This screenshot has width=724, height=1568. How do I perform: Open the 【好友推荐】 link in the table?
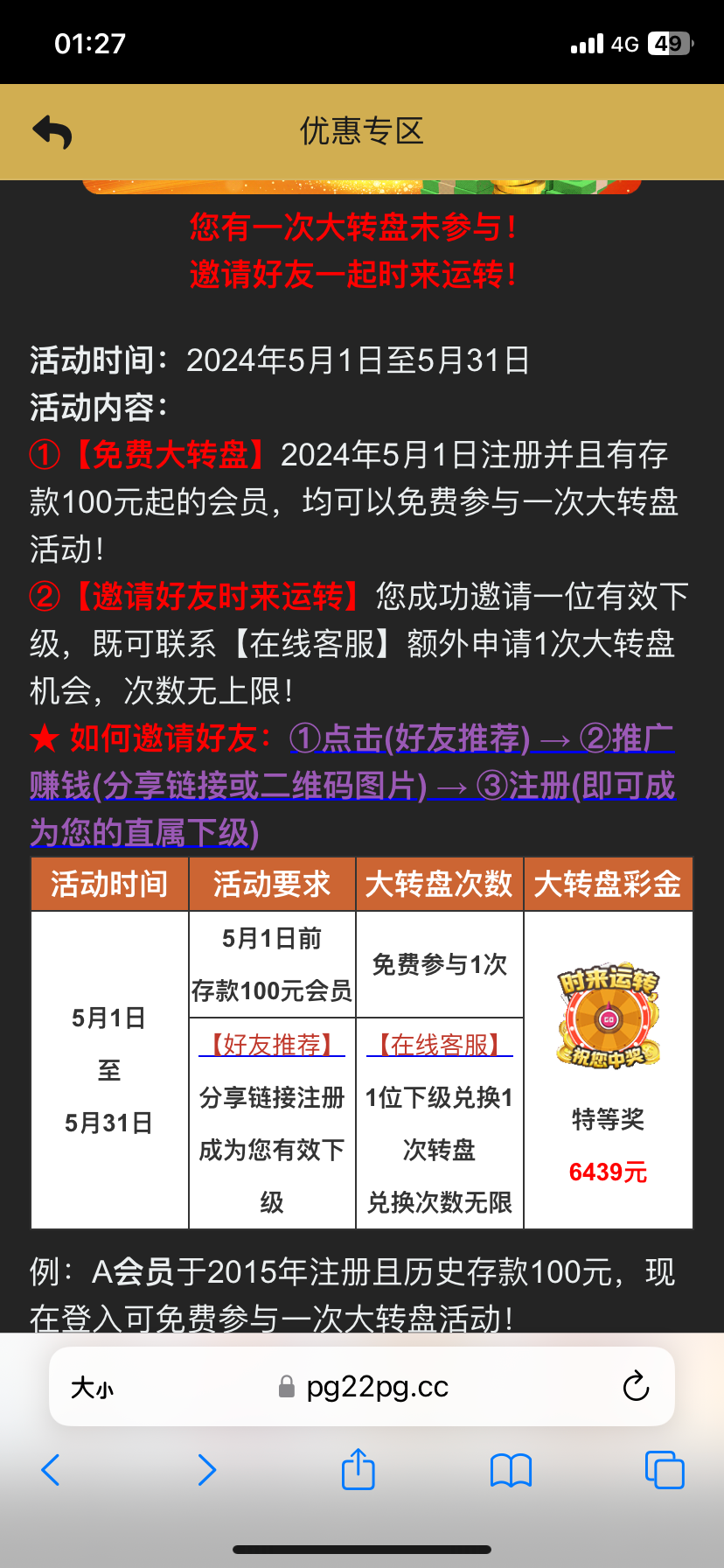click(272, 1045)
